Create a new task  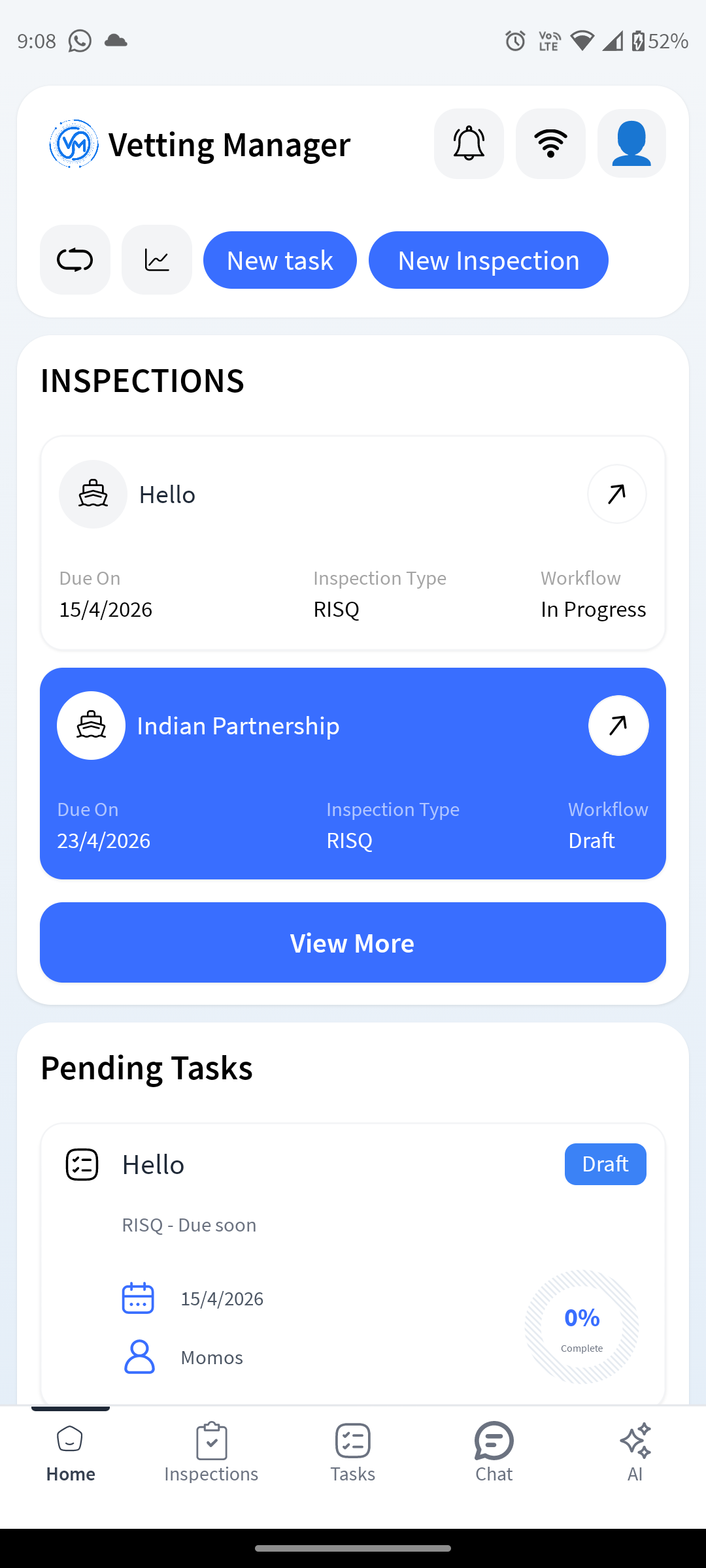(280, 260)
